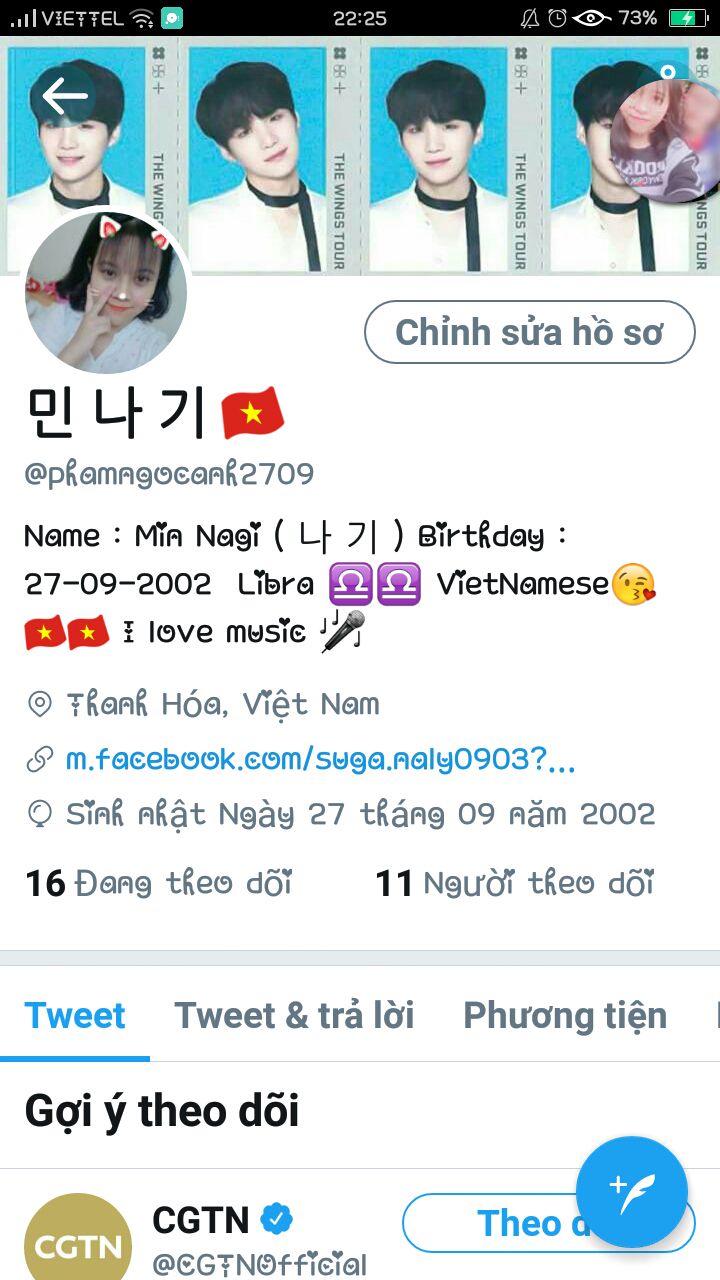Switch to Tweet & trả lời tab
This screenshot has height=1280, width=720.
[294, 1015]
